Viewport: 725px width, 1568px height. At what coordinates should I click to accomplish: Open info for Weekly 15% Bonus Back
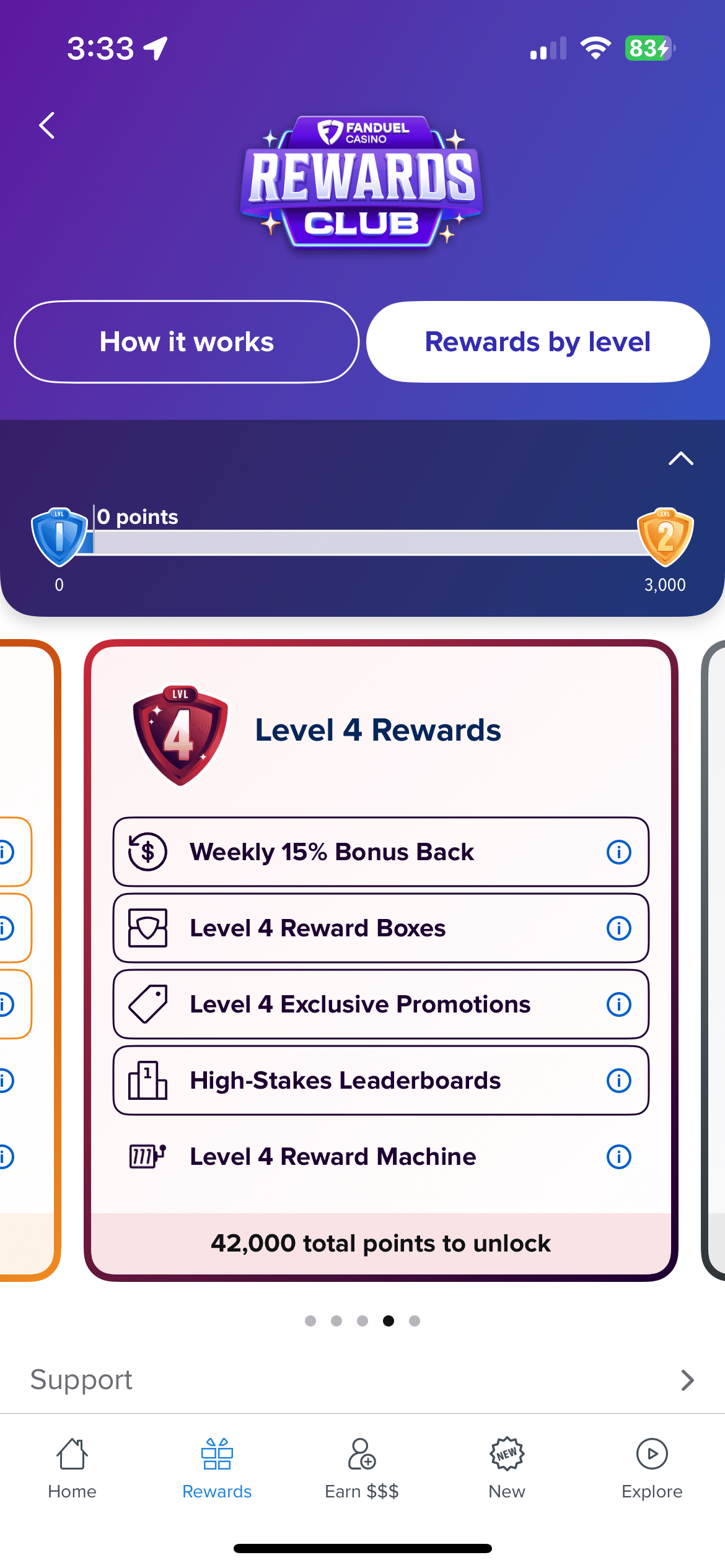pos(618,852)
